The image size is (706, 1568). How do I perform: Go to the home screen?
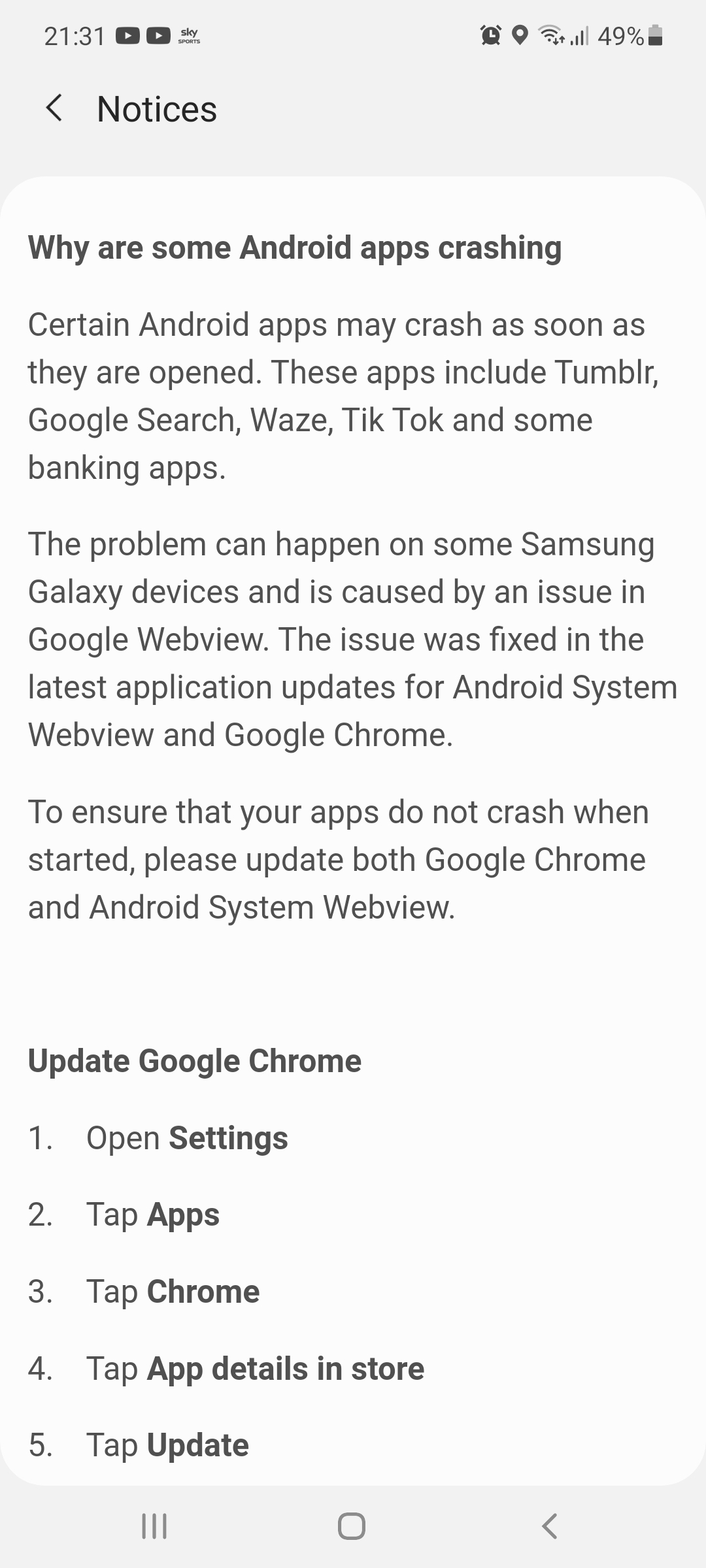352,1526
